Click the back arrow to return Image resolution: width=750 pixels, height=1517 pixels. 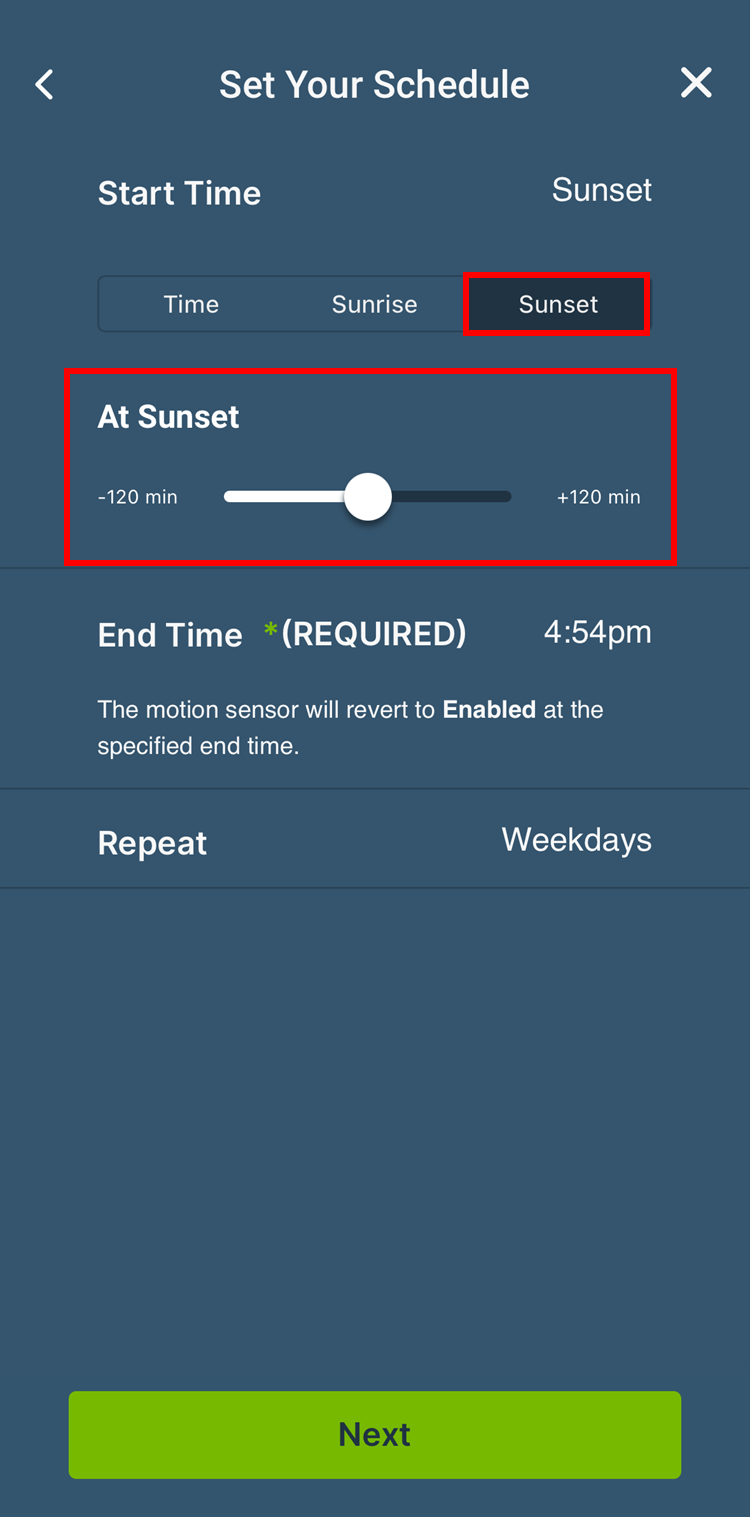click(x=44, y=84)
